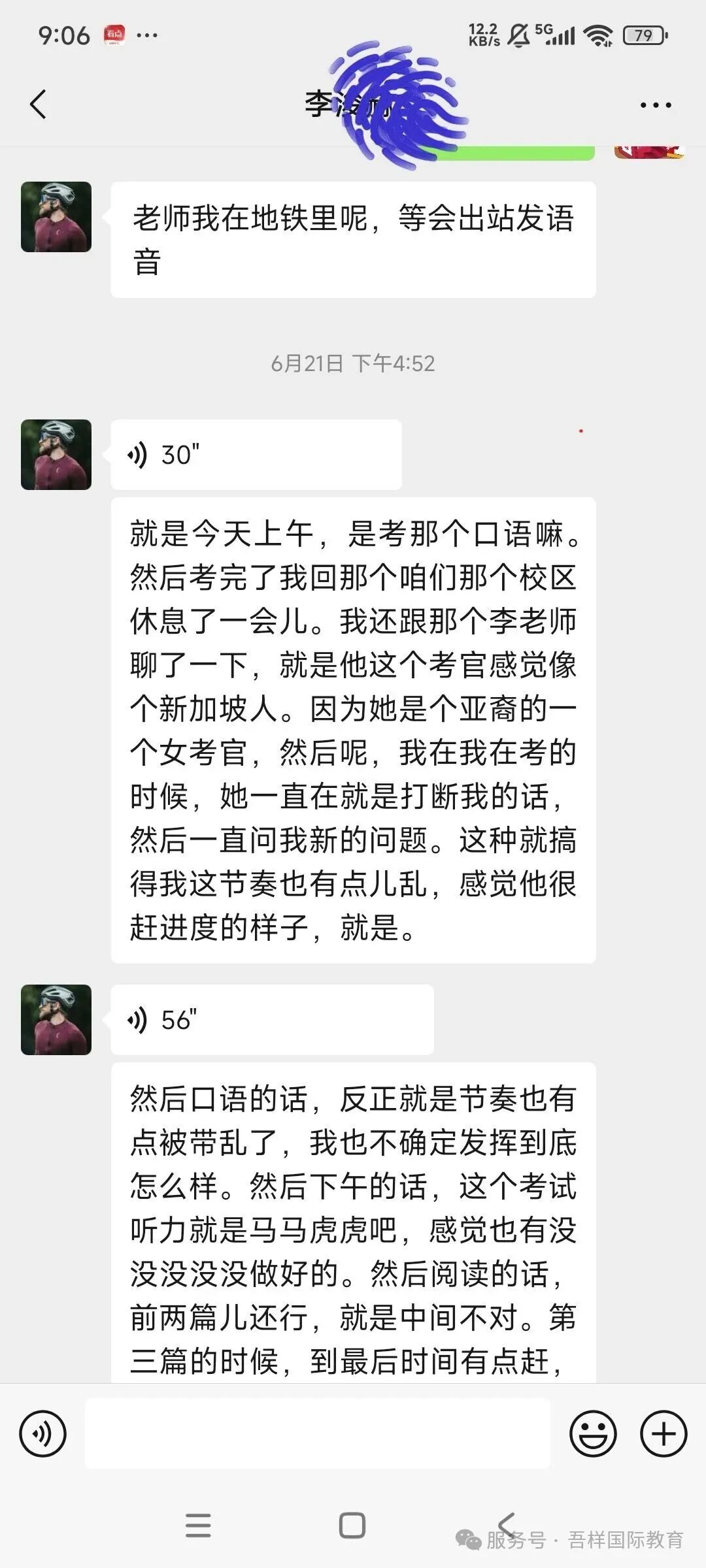Open the emoji sticker panel
Image resolution: width=706 pixels, height=1568 pixels.
click(593, 1434)
